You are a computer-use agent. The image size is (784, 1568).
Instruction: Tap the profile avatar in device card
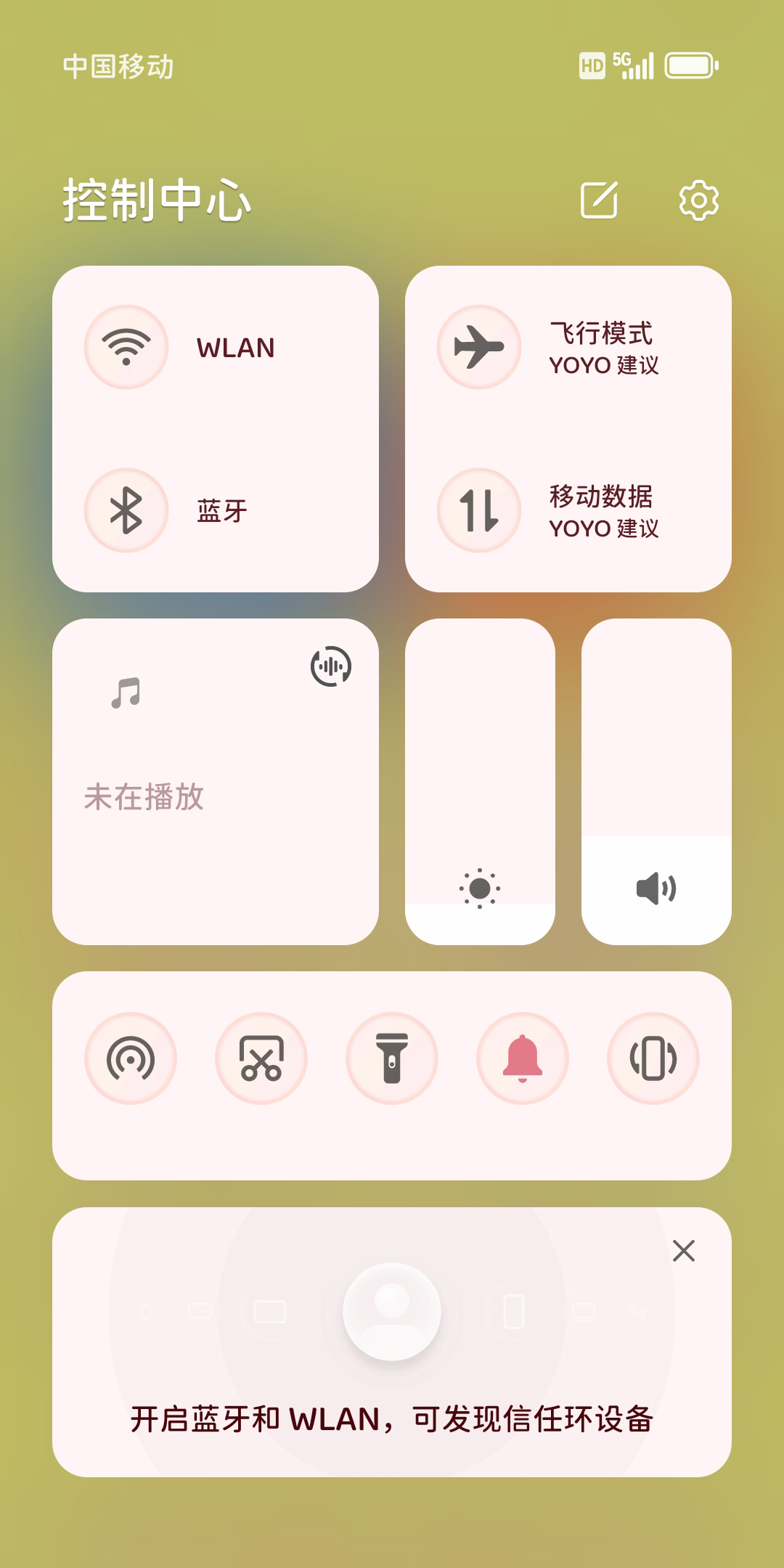[392, 1312]
